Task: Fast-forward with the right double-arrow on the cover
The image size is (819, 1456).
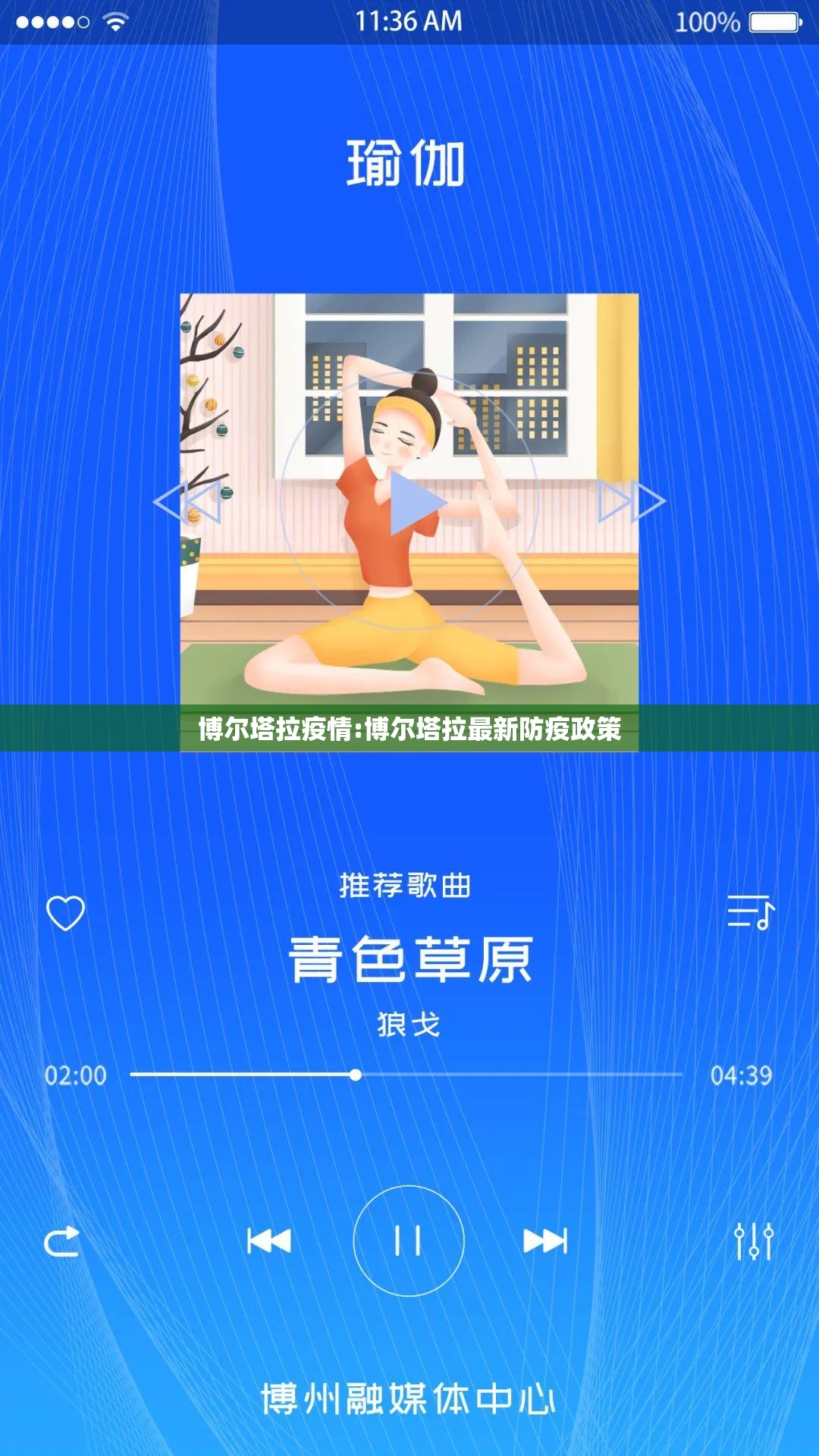Action: [x=632, y=501]
